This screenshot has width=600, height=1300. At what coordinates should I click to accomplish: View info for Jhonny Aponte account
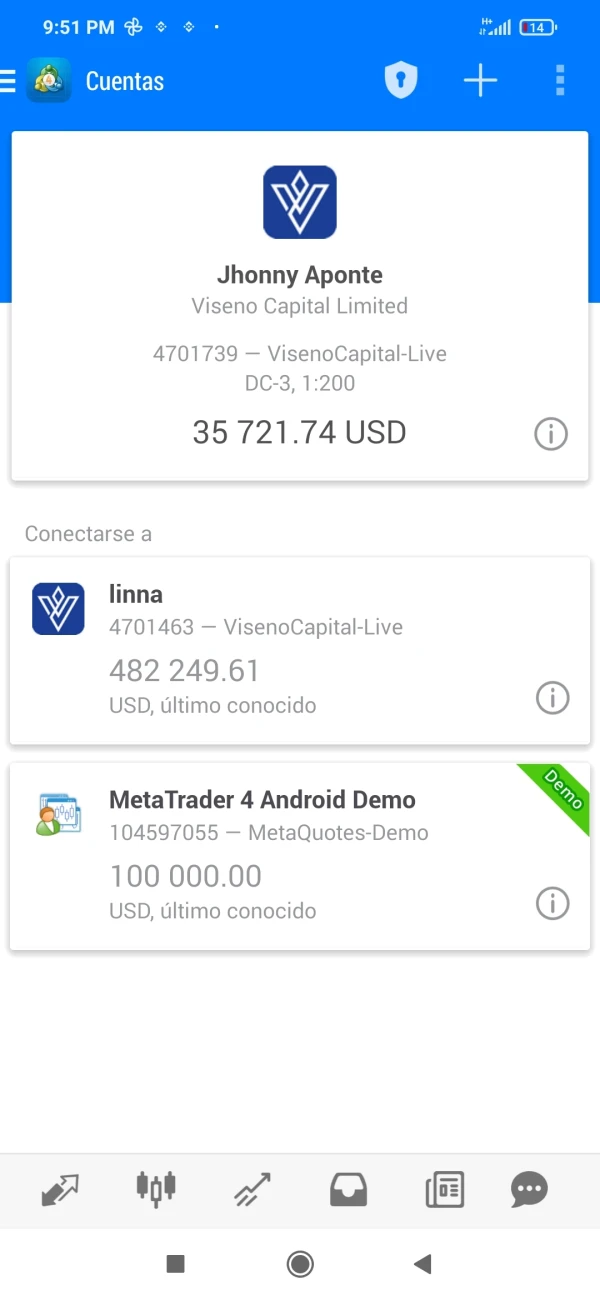[x=551, y=434]
